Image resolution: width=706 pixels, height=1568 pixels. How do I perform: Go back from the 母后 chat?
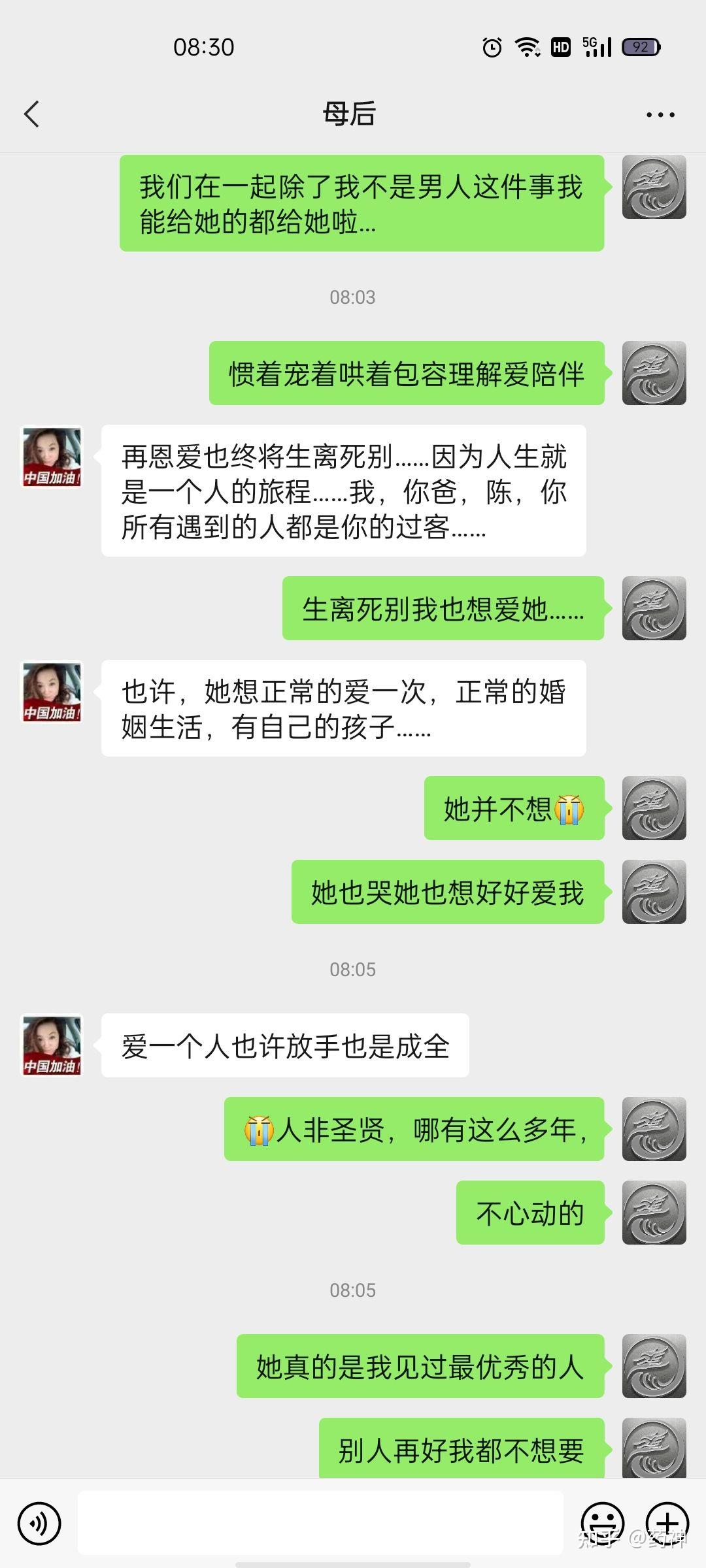pos(31,114)
